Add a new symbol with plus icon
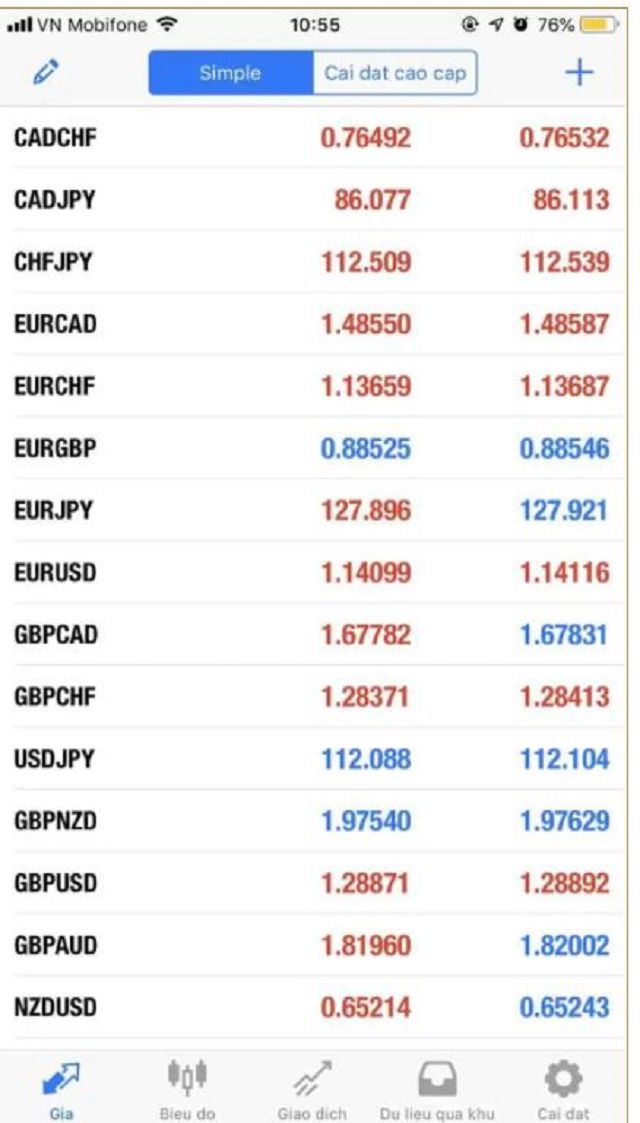The width and height of the screenshot is (640, 1123). [579, 72]
